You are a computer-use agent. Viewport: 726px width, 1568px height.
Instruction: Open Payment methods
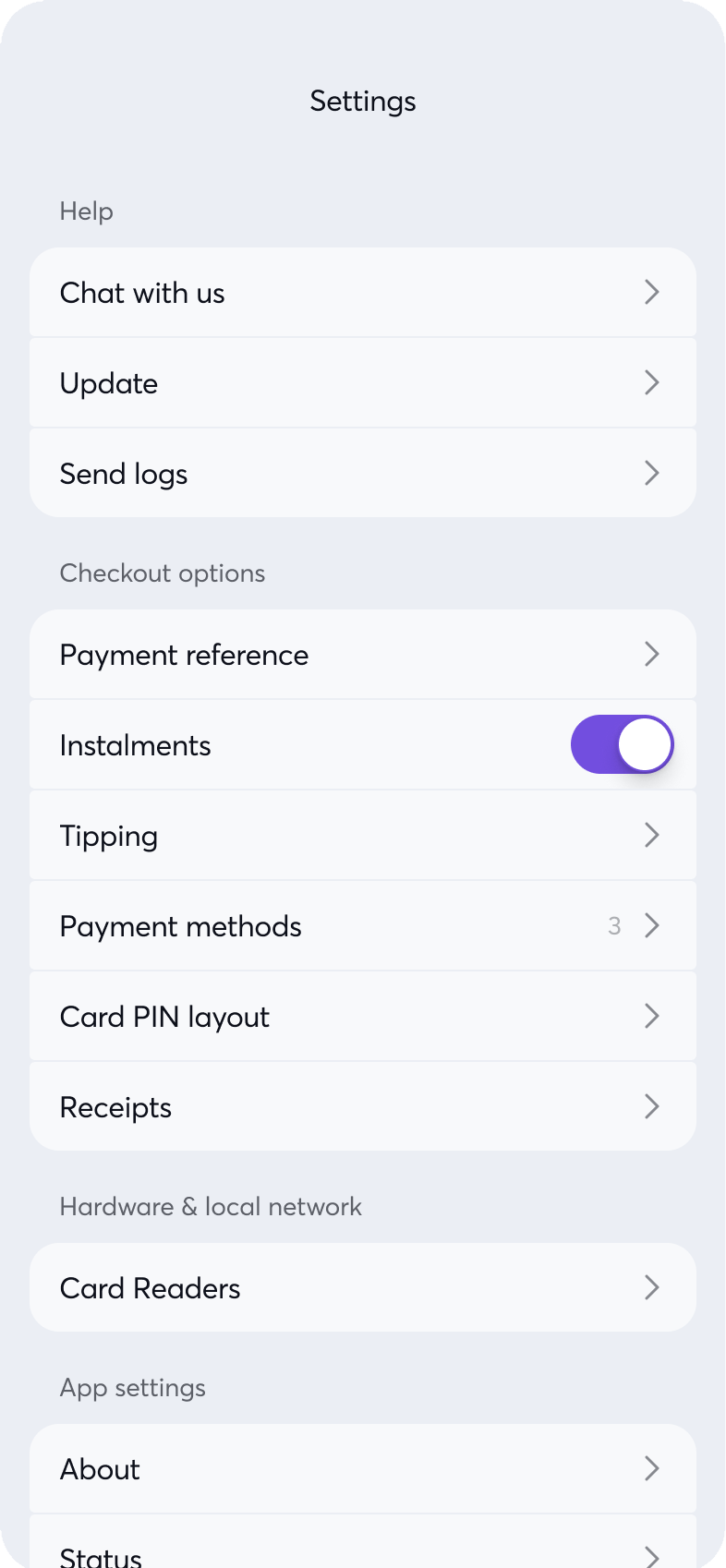363,925
